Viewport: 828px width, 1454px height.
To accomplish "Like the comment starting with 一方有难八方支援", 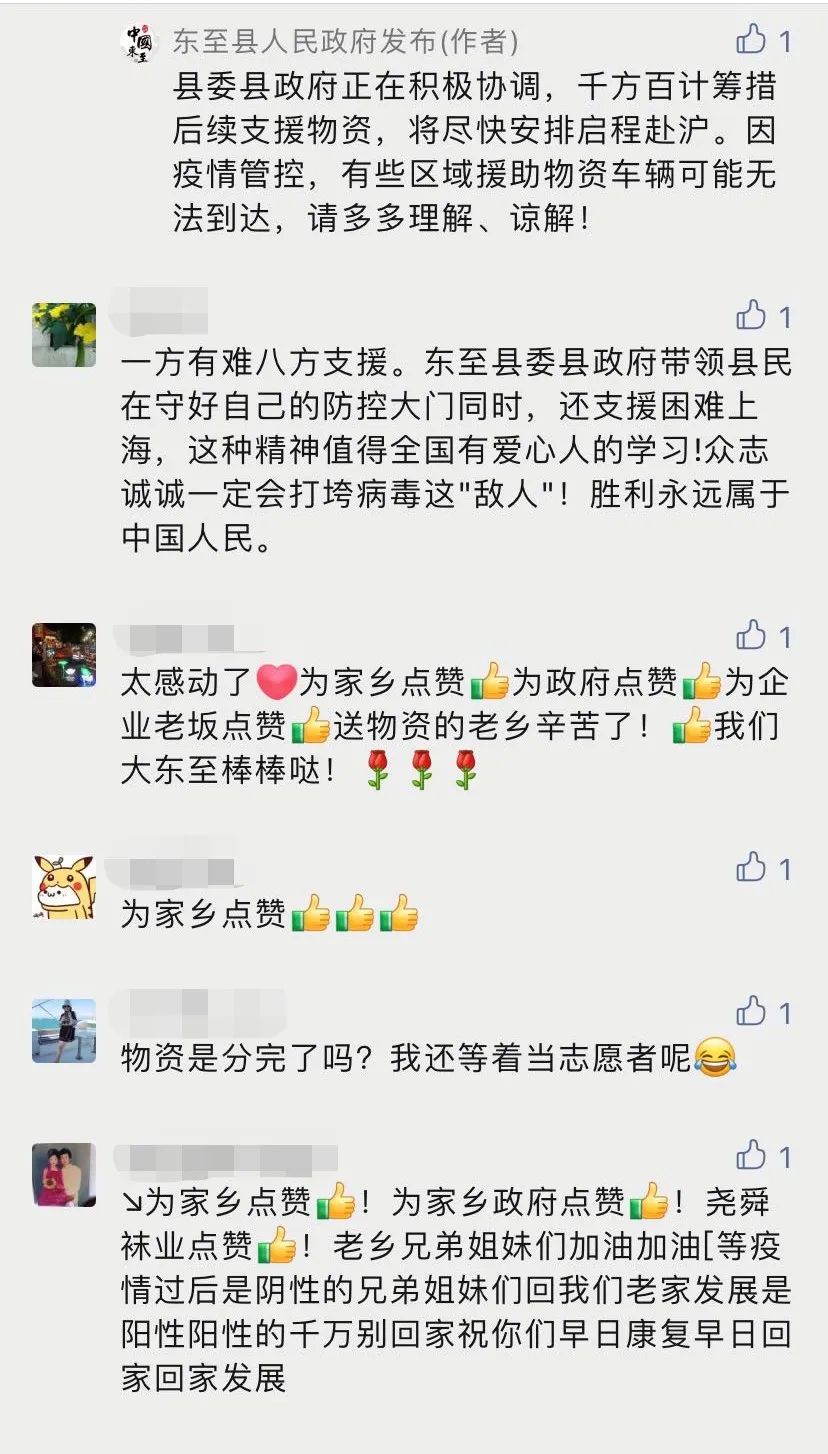I will 751,316.
